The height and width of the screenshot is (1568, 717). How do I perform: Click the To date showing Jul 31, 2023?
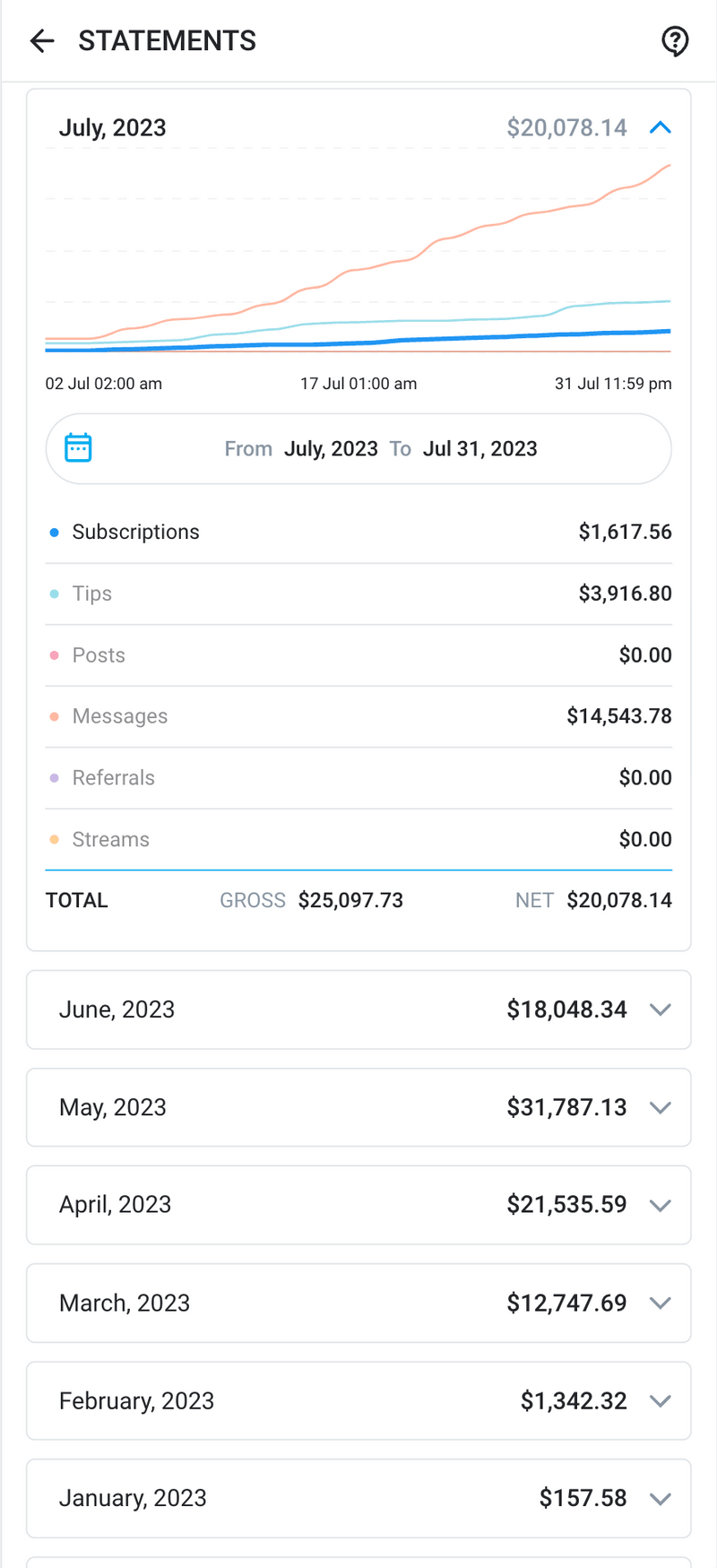tap(480, 448)
